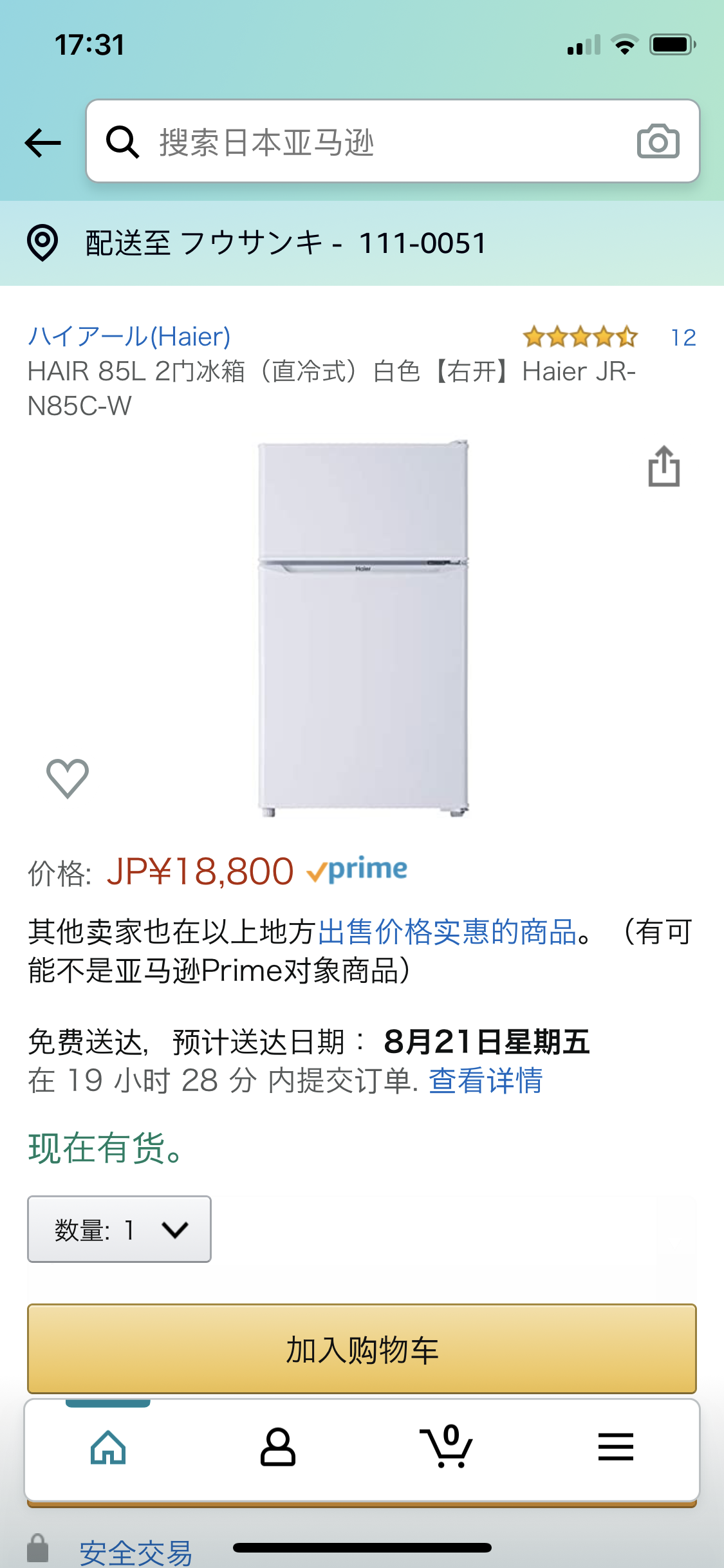View the 12 customer ratings

point(682,337)
